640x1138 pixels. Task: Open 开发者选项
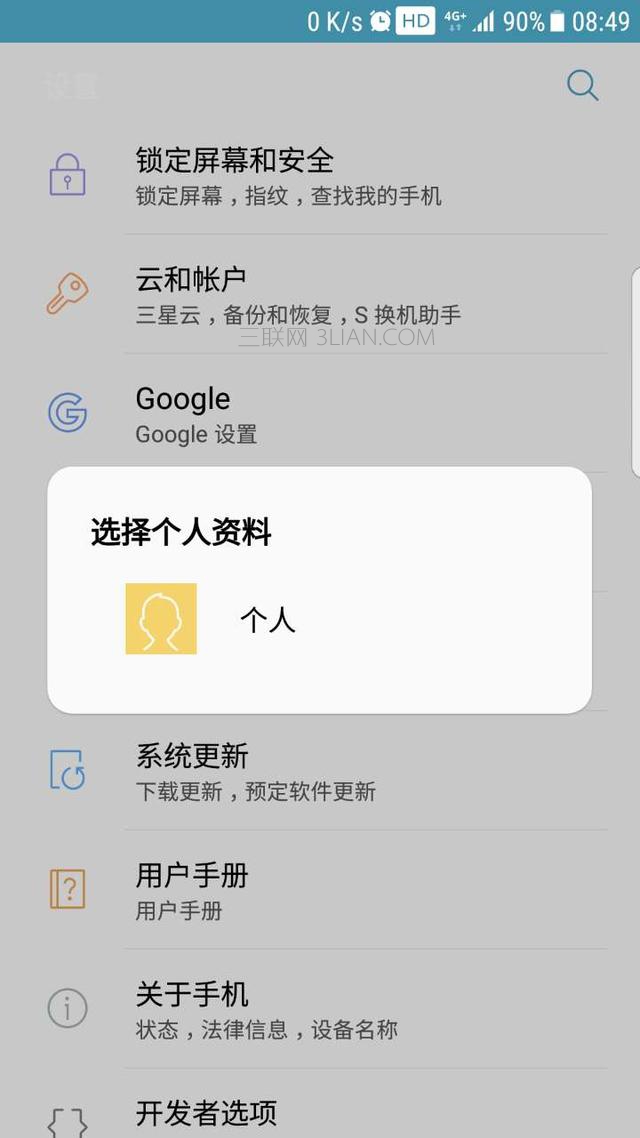[206, 1113]
